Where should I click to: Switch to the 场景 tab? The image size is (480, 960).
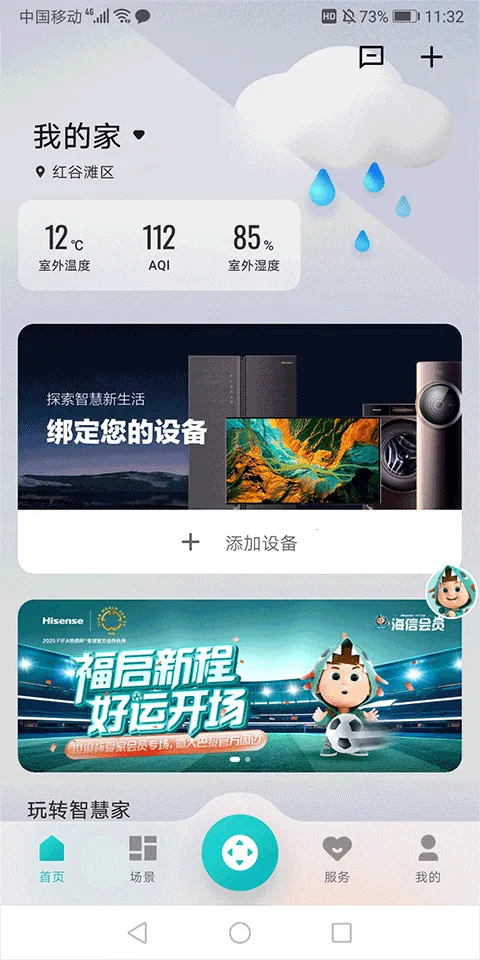point(143,858)
